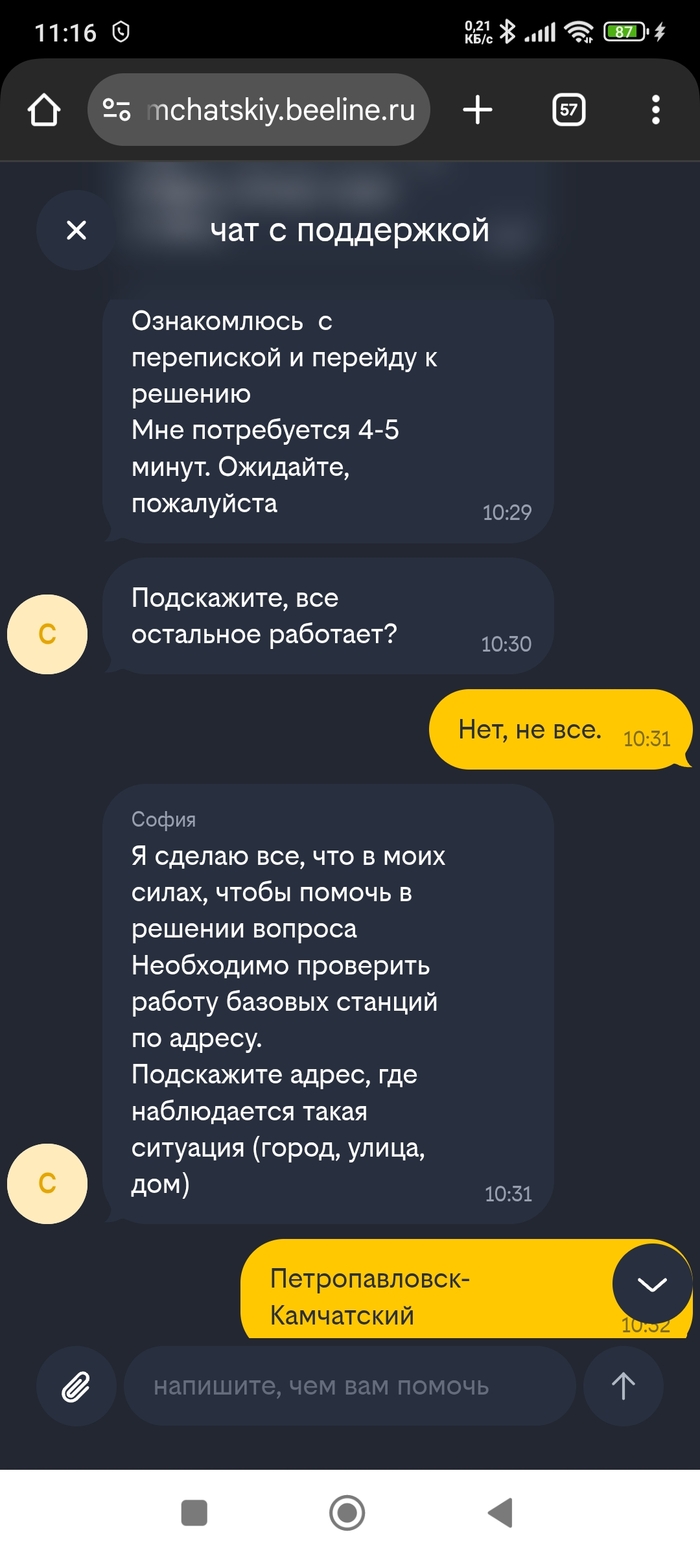700x1556 pixels.
Task: Focus the message input field
Action: coord(348,1386)
